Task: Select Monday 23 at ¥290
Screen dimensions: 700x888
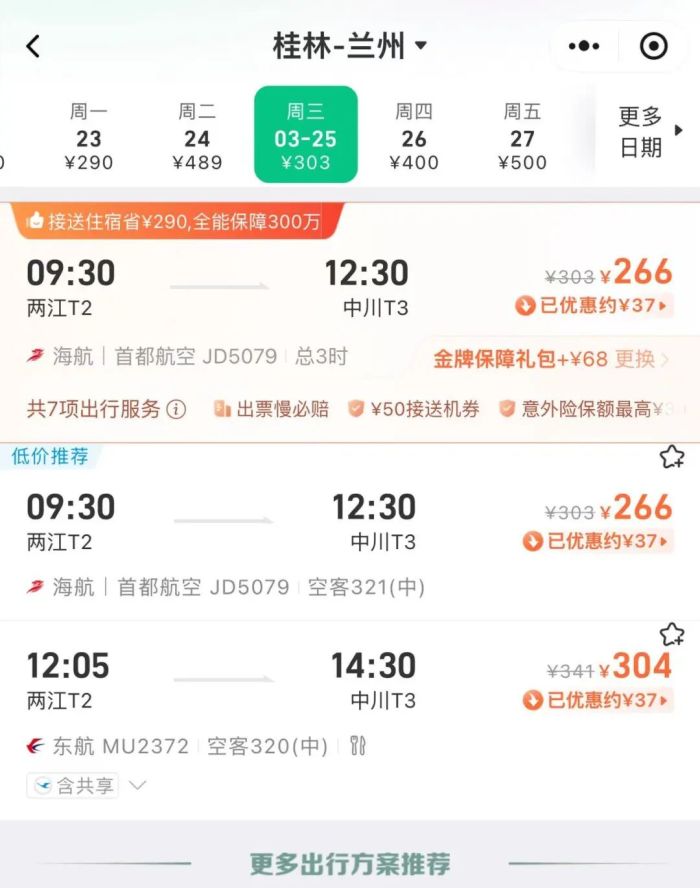Action: pos(88,137)
